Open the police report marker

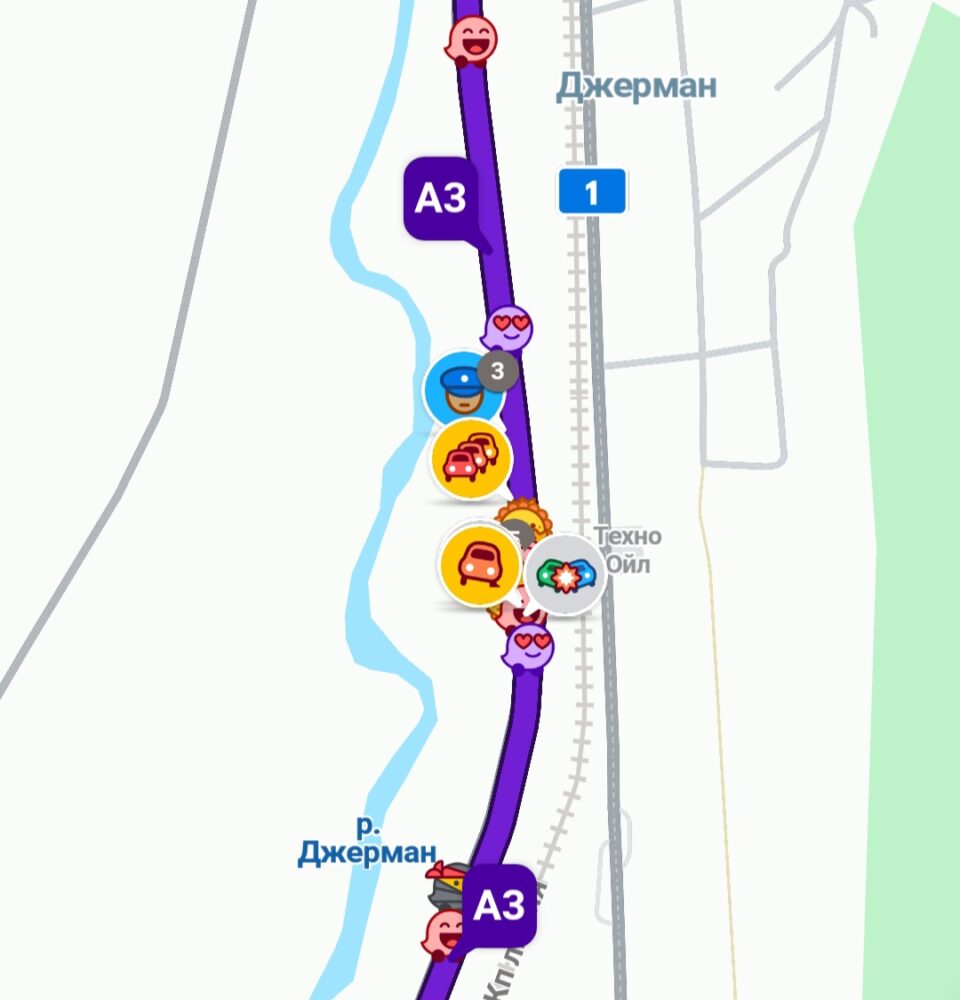click(x=462, y=389)
